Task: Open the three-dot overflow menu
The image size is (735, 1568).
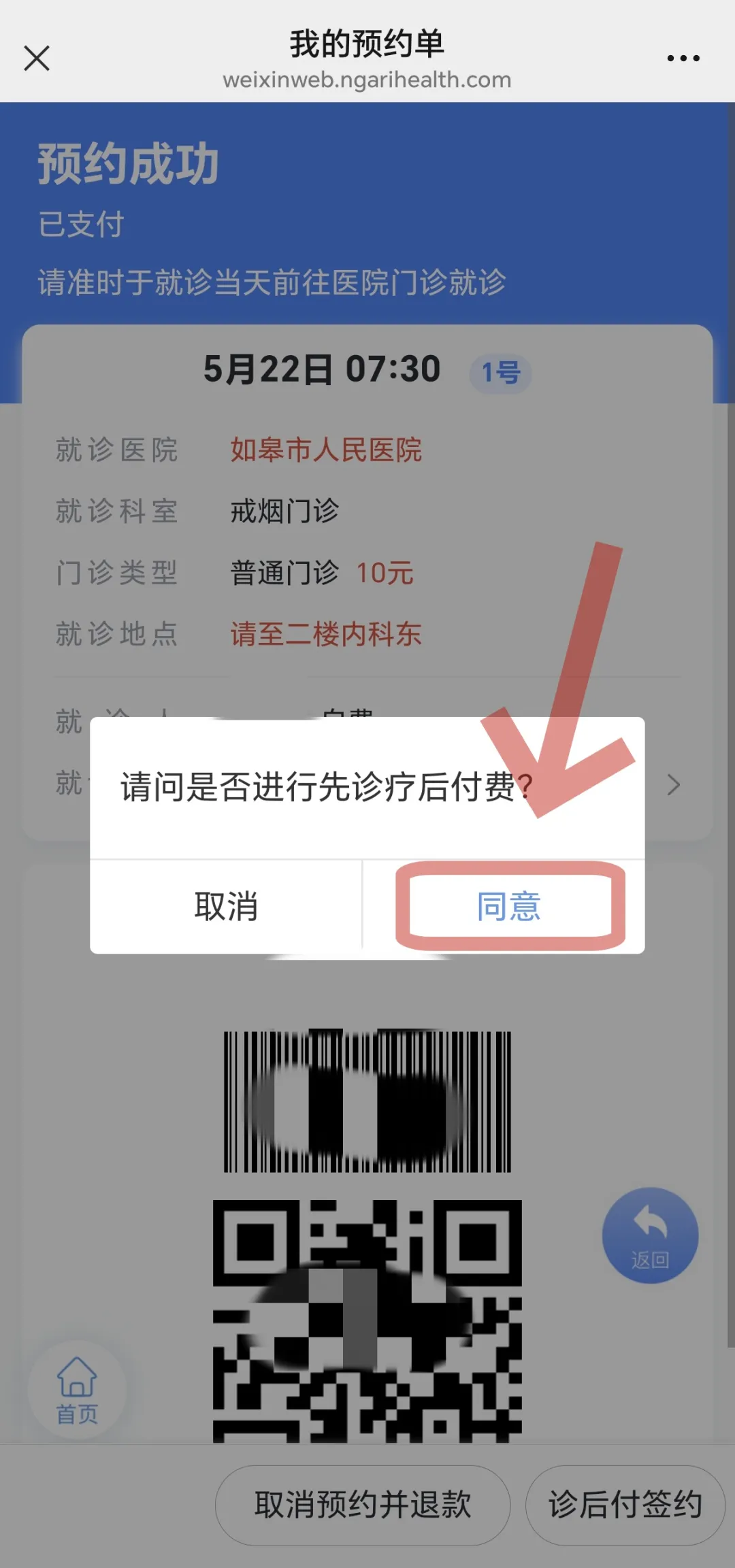Action: click(683, 59)
